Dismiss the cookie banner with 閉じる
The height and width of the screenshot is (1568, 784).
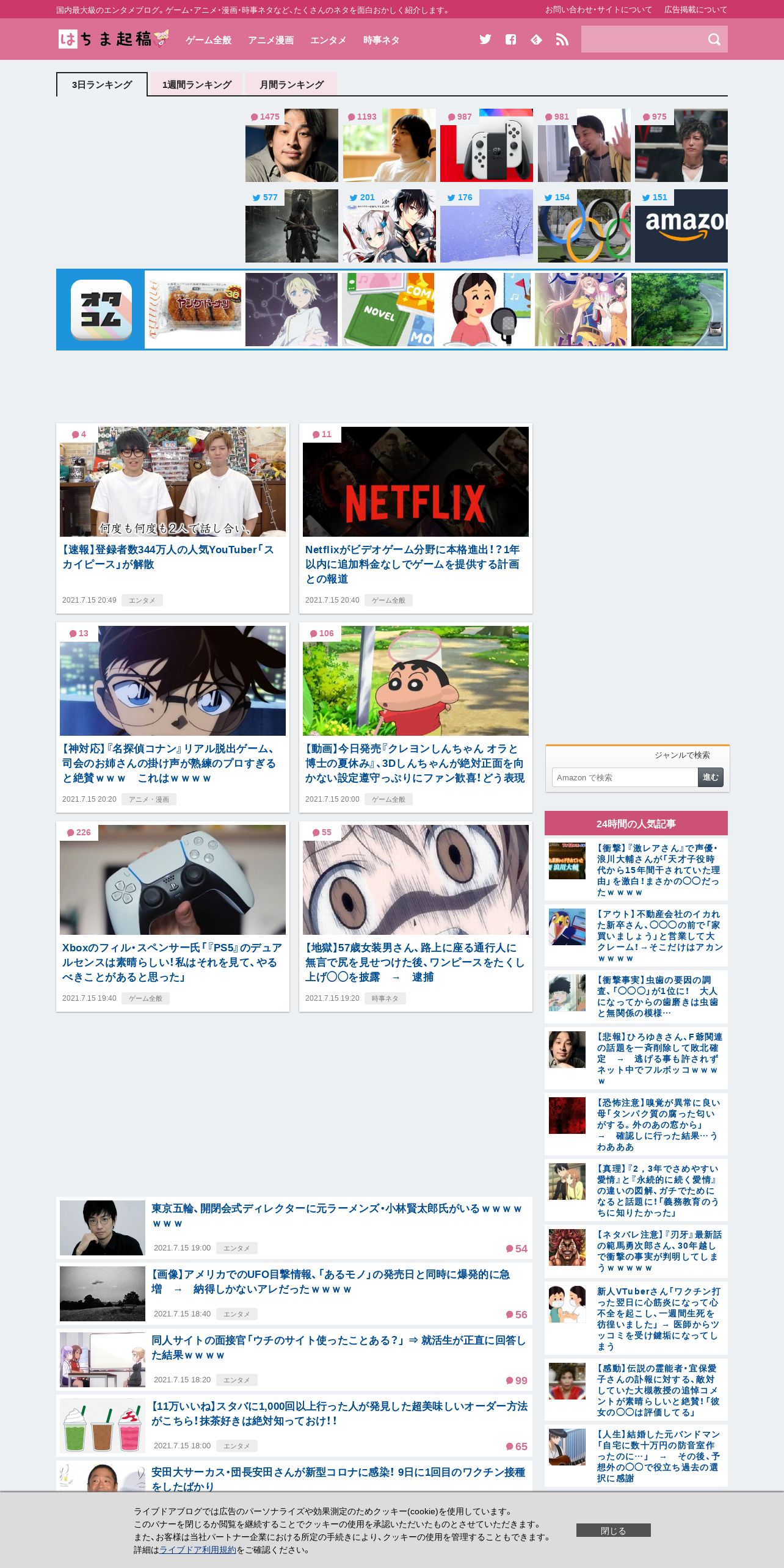[x=614, y=1530]
